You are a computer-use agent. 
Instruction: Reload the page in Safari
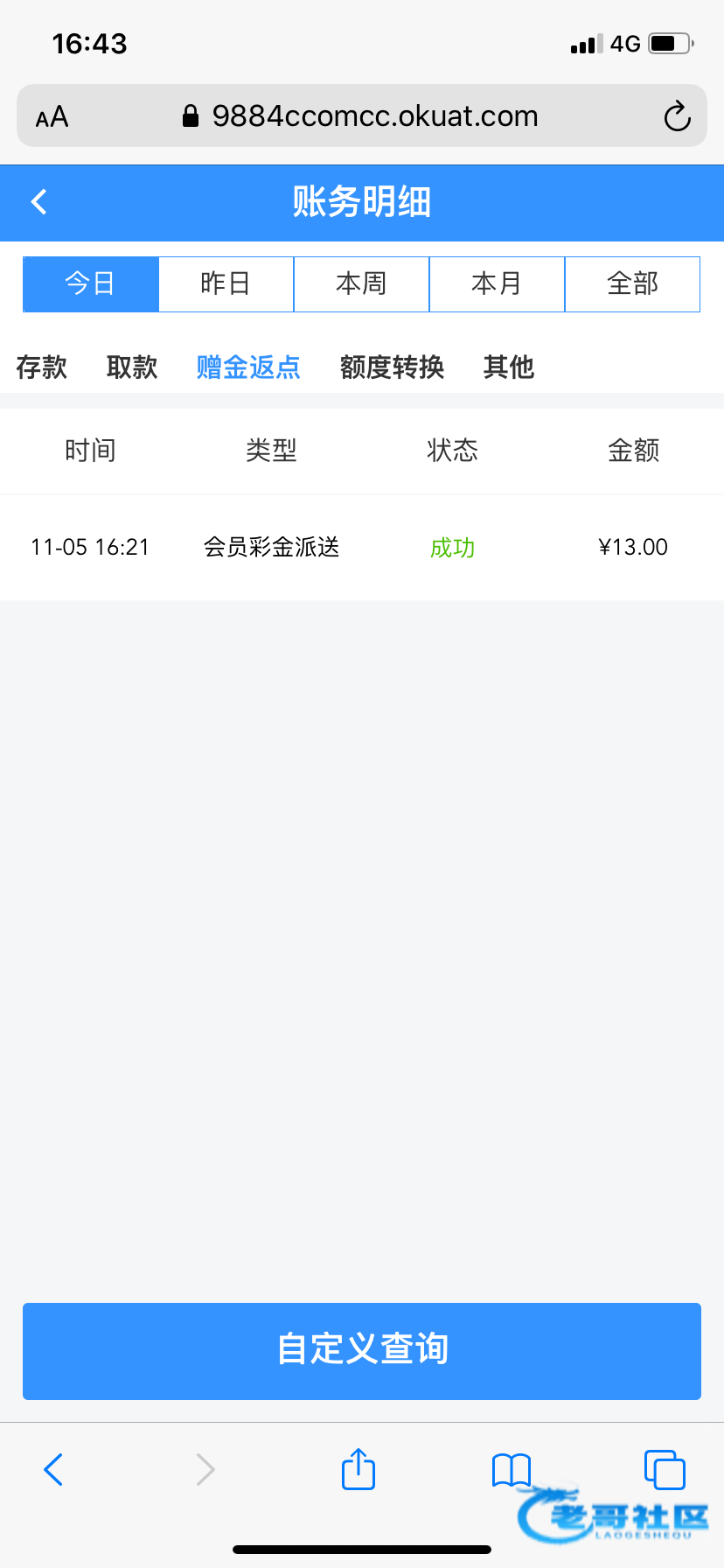coord(677,116)
